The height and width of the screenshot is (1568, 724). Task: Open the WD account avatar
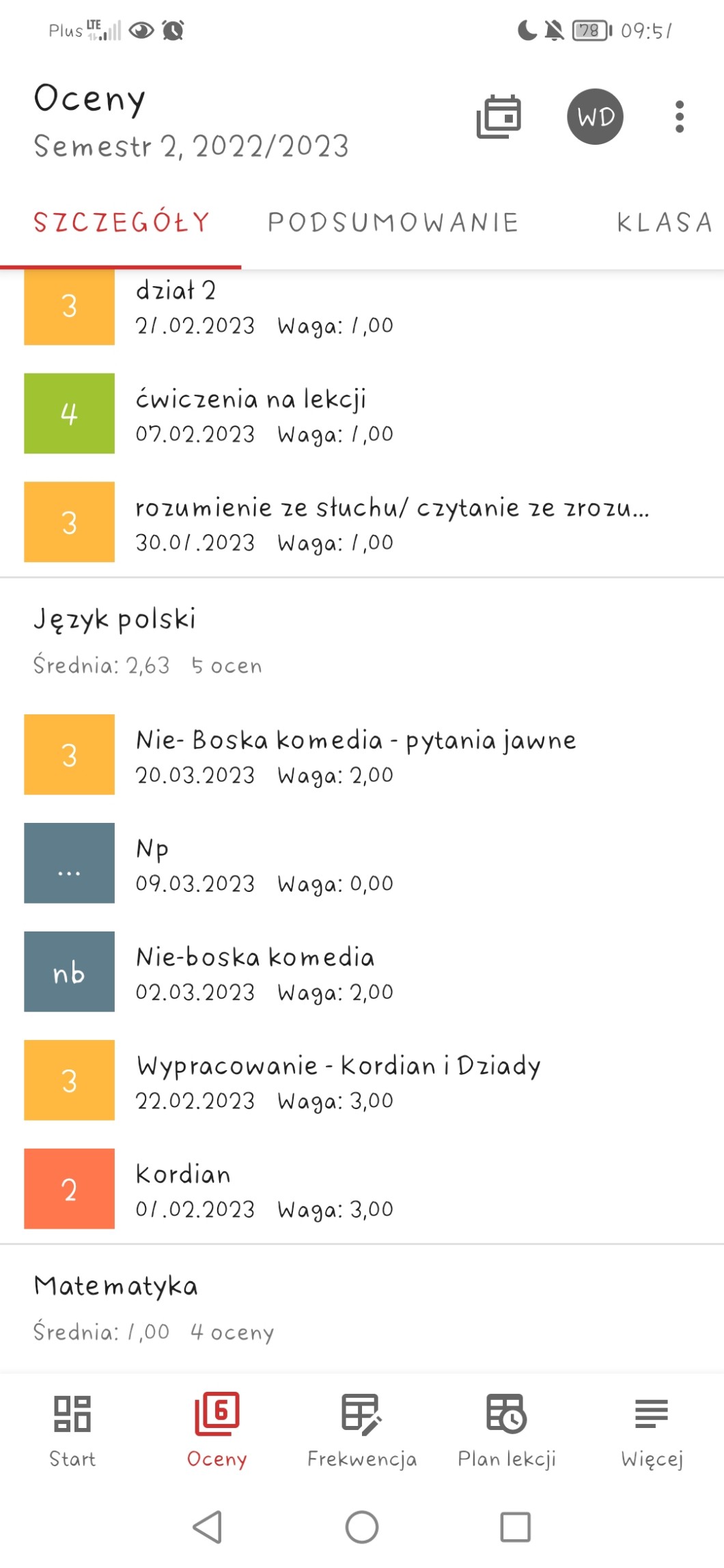point(595,117)
